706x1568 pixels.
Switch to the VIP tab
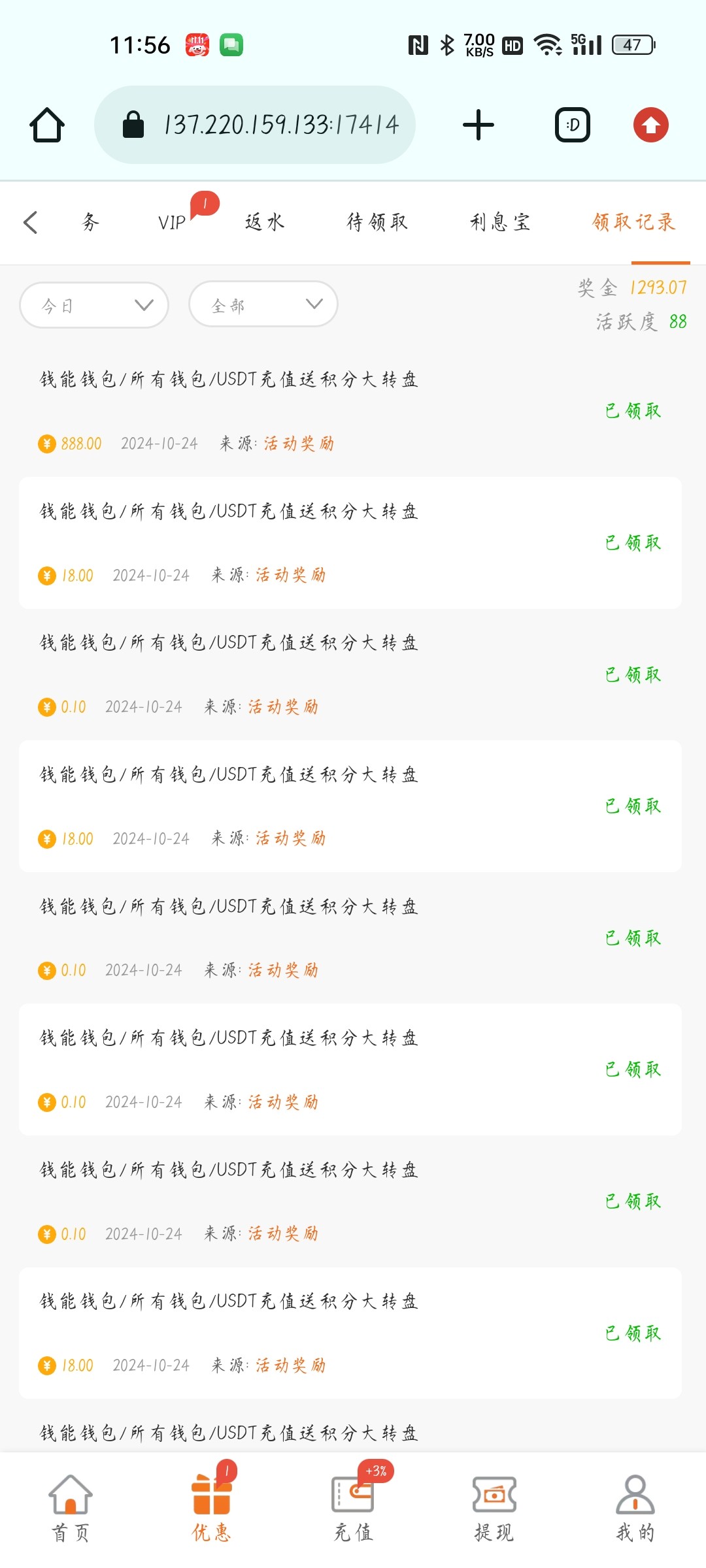tap(172, 223)
